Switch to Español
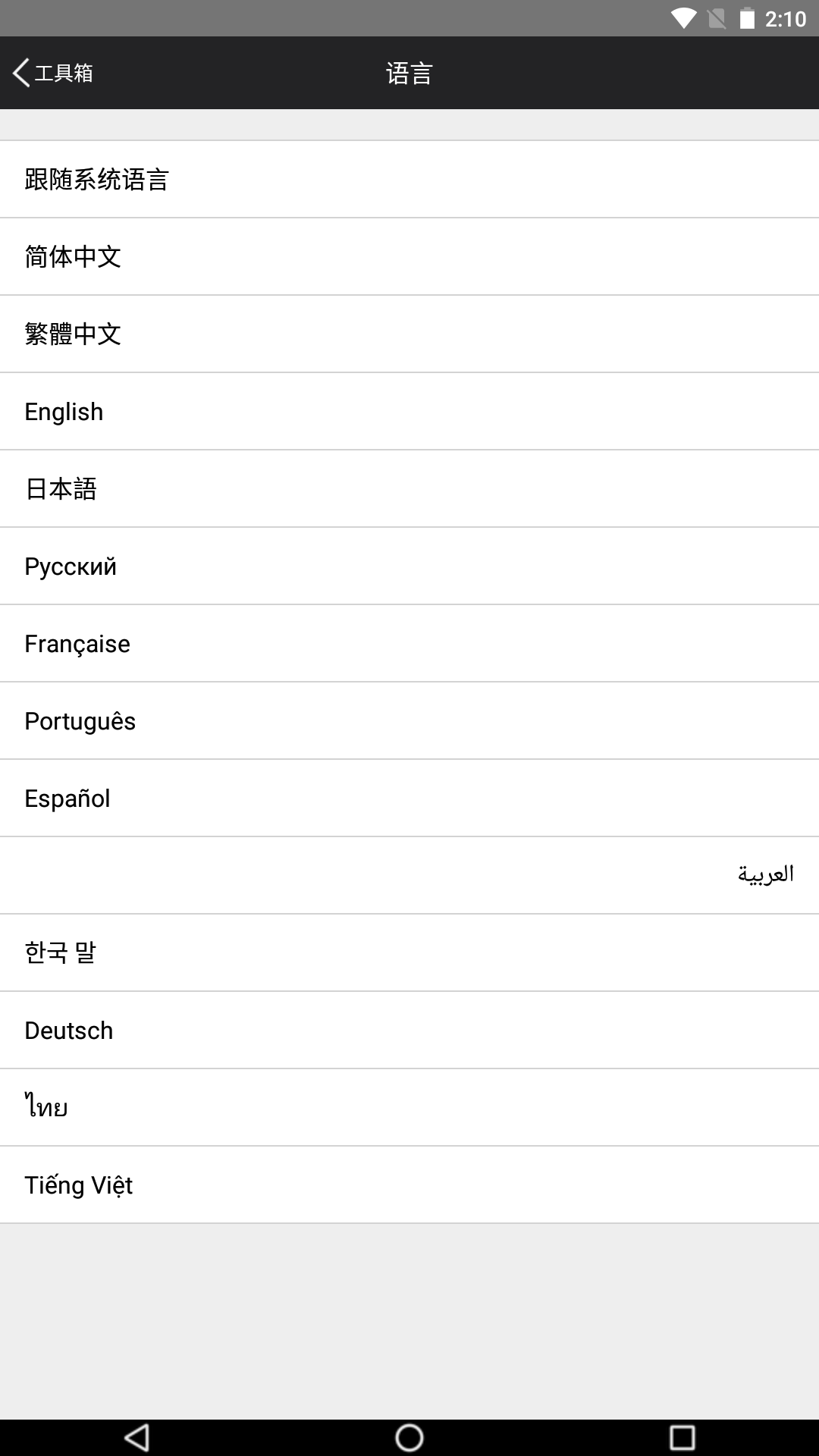The width and height of the screenshot is (819, 1456). pyautogui.click(x=409, y=799)
